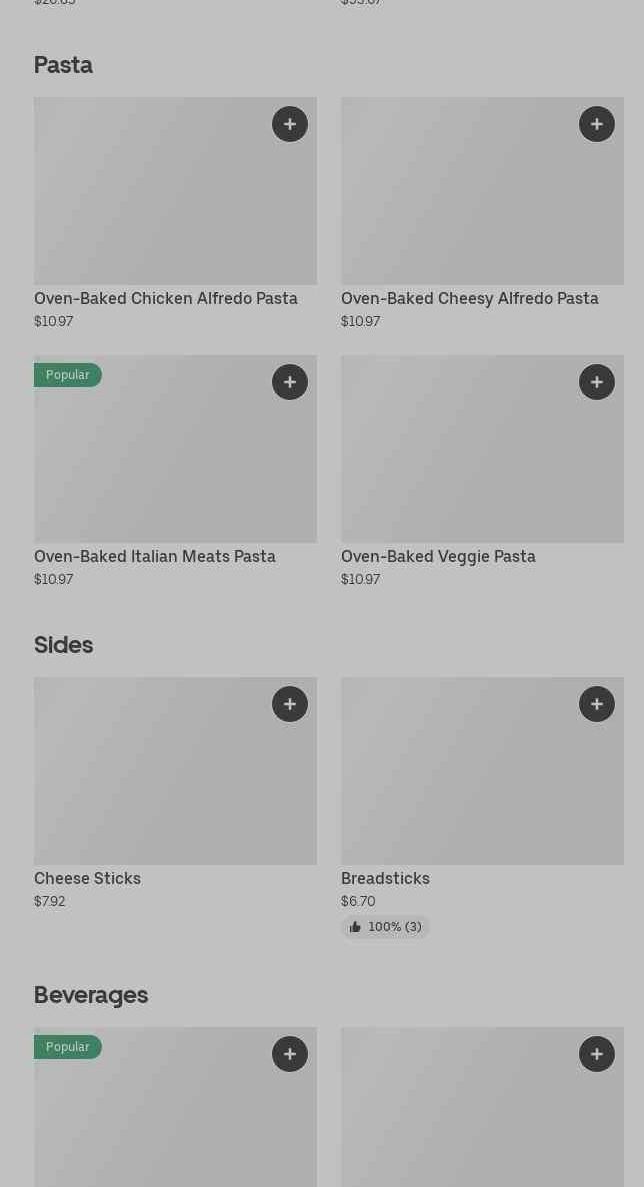
Task: View Oven-Baked Veggie Pasta details
Action: pos(438,556)
